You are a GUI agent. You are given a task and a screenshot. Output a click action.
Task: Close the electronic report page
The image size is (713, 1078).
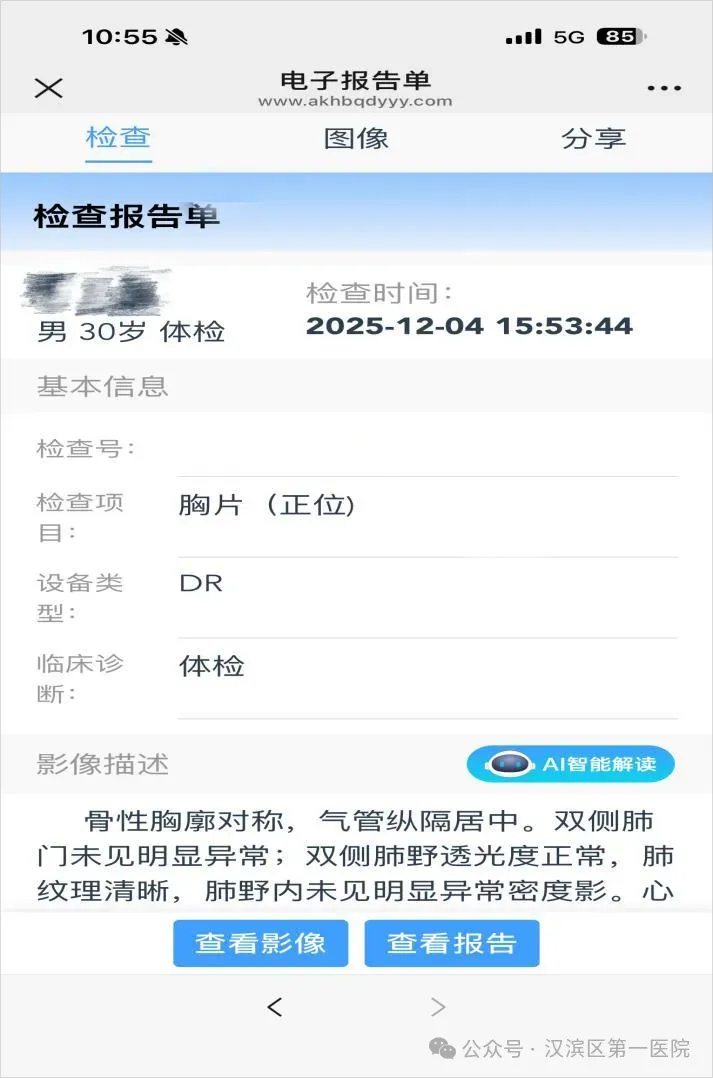click(48, 88)
